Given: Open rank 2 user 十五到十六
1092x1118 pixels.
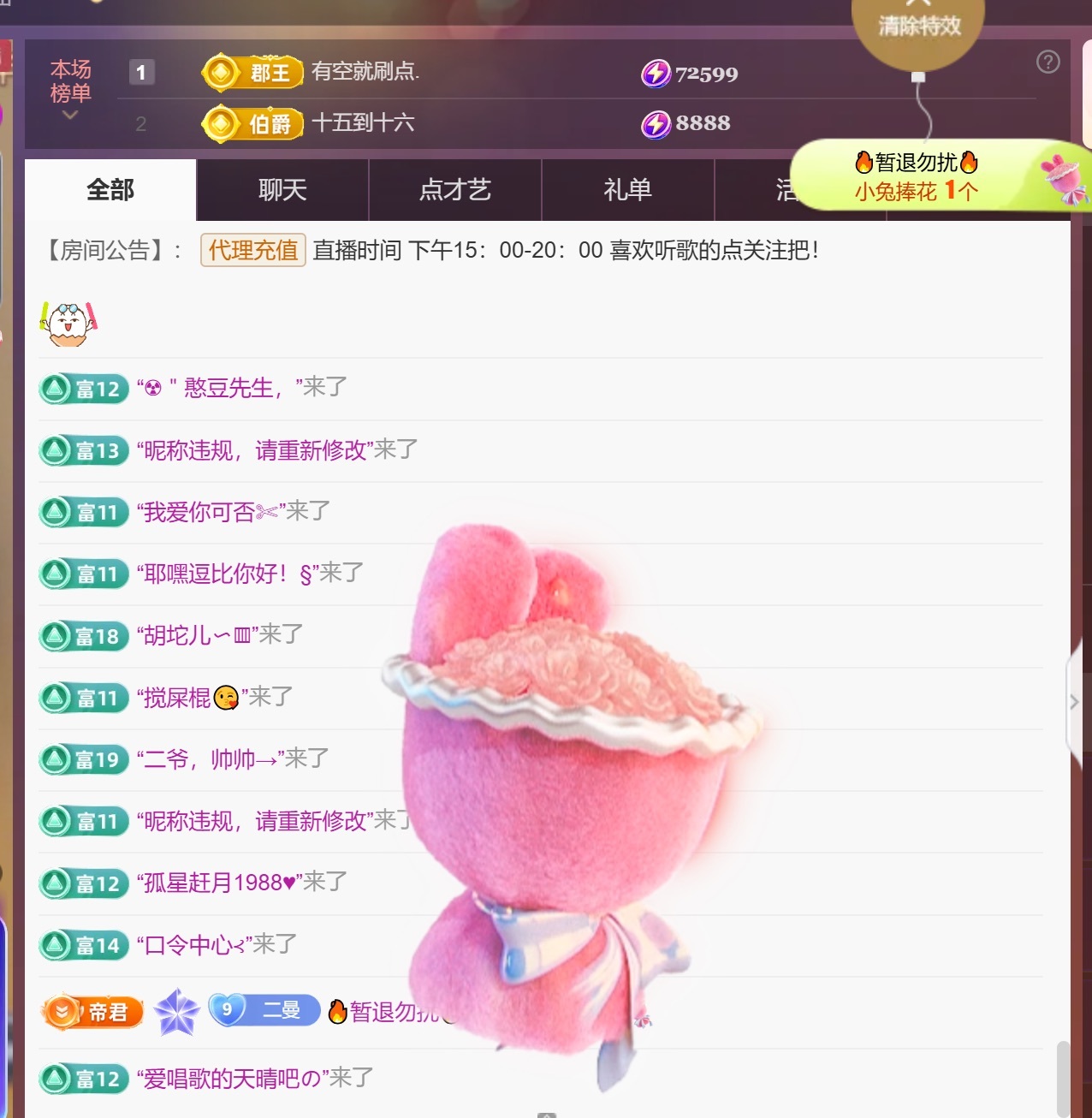Looking at the screenshot, I should (363, 122).
